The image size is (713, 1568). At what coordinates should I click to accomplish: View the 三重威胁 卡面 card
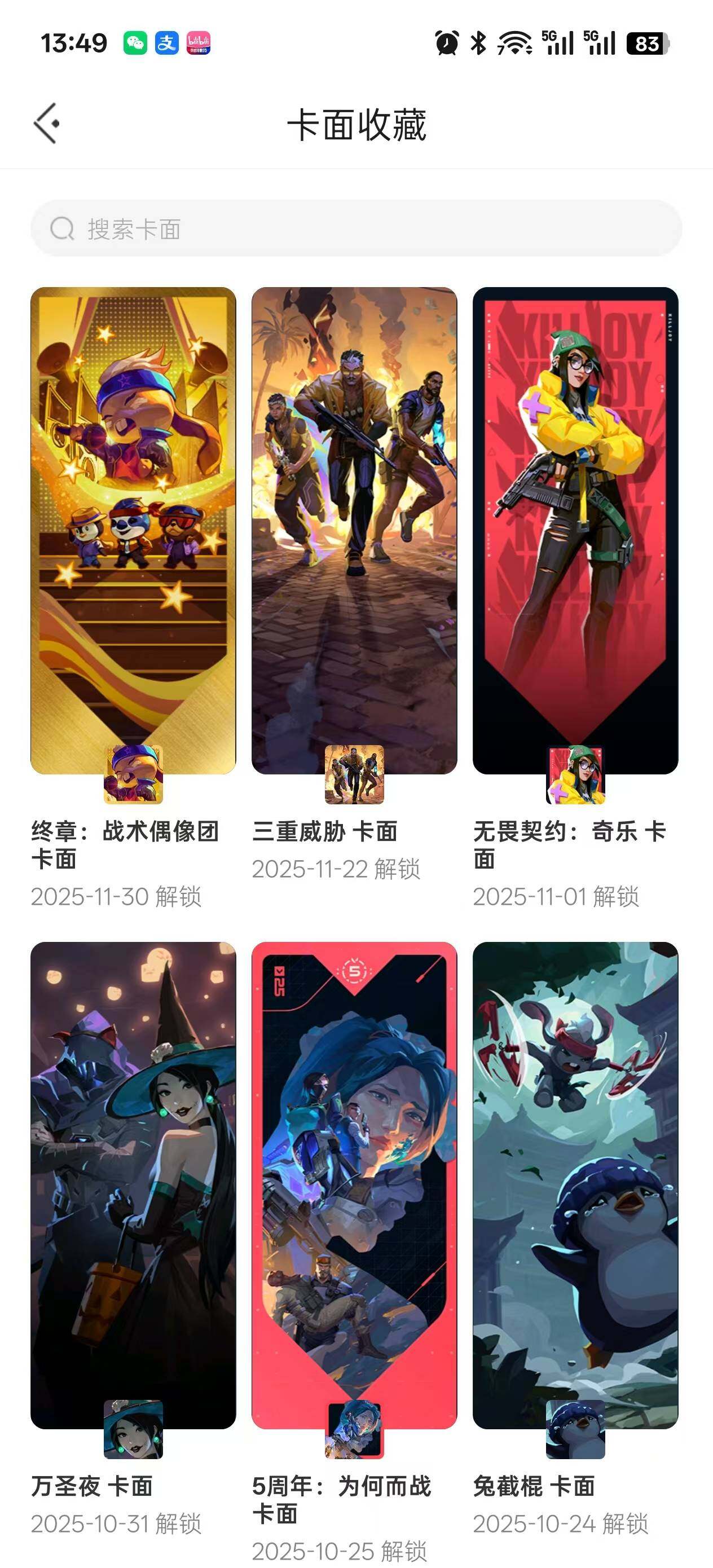(x=354, y=531)
